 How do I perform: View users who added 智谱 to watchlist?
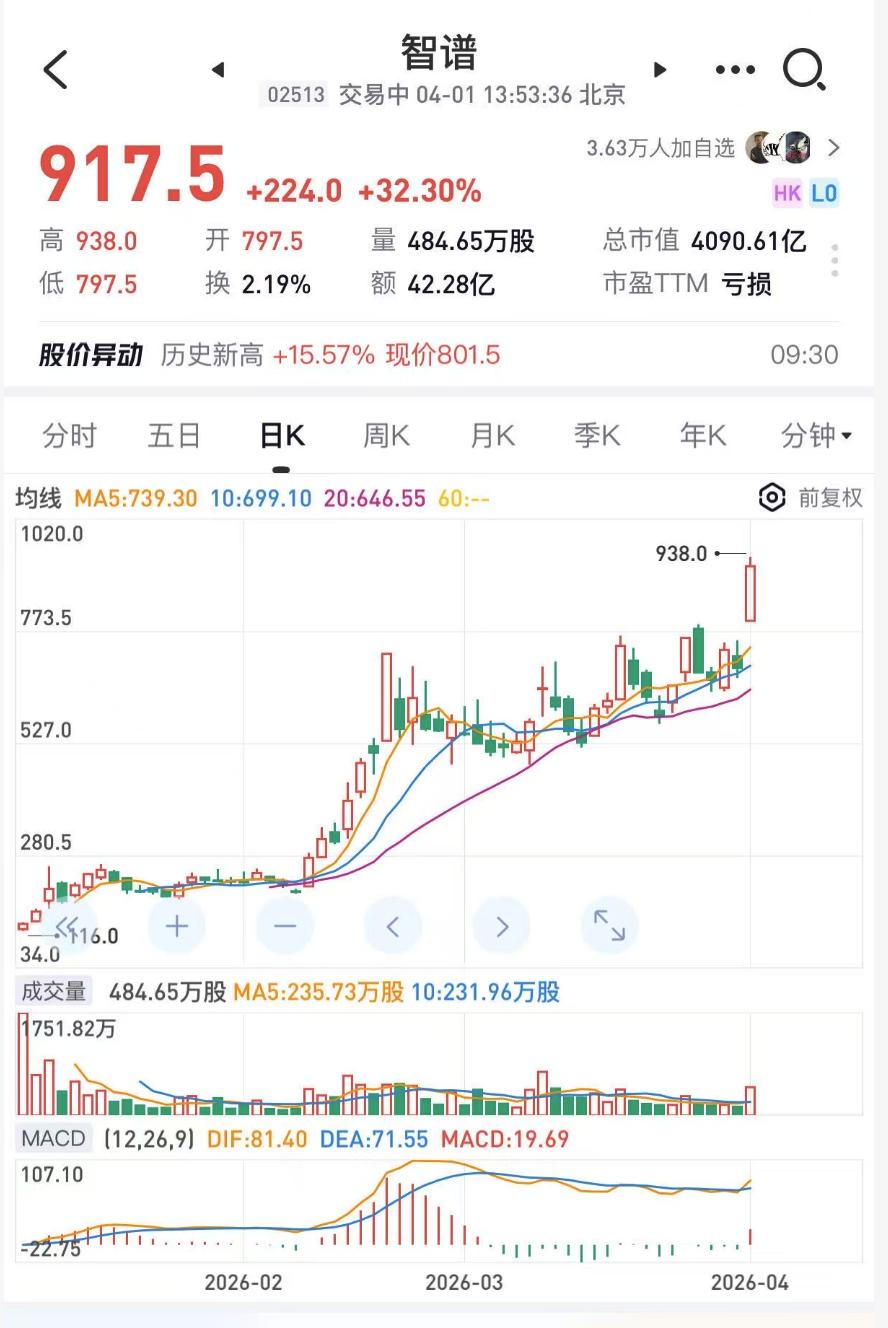coord(713,149)
